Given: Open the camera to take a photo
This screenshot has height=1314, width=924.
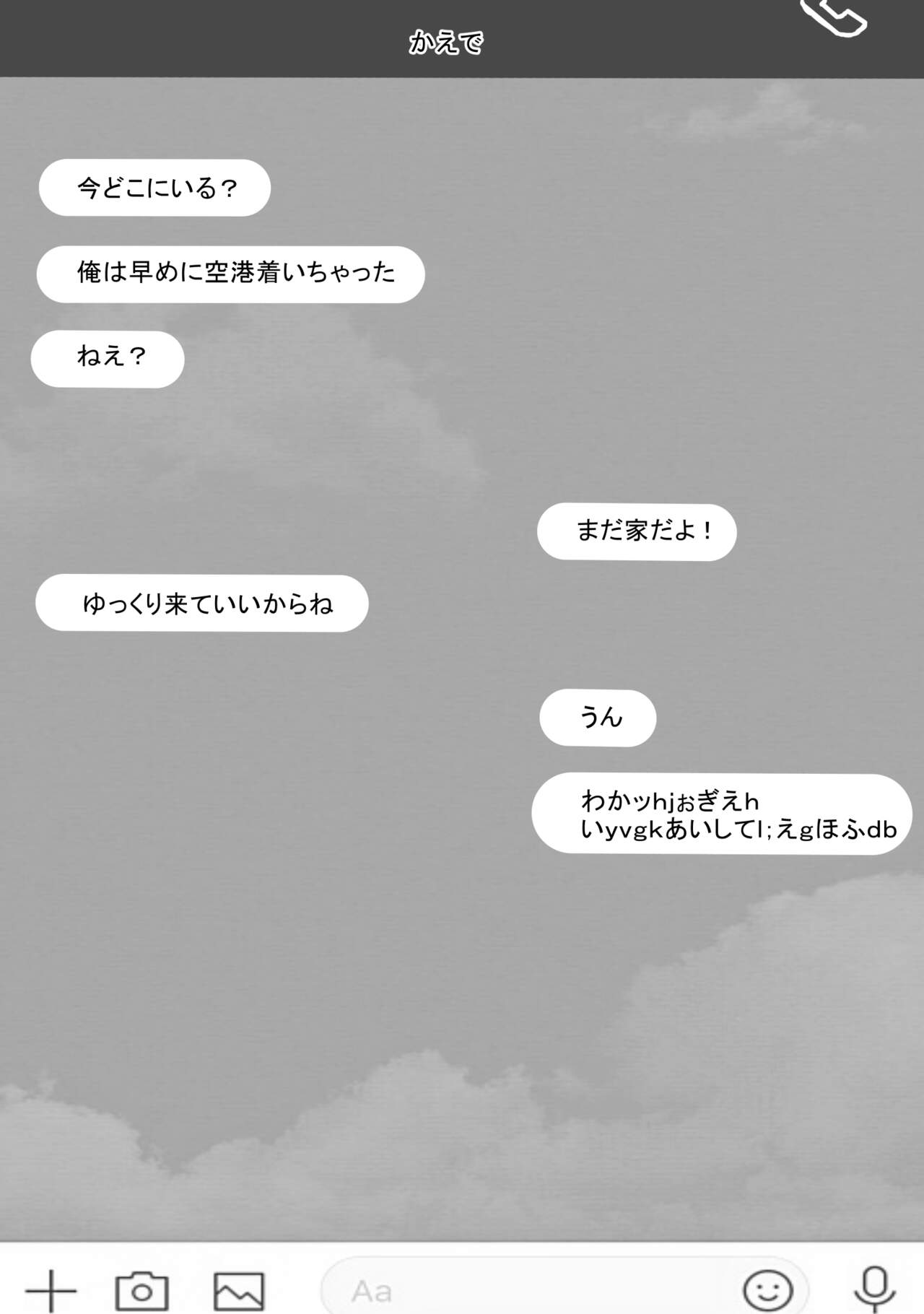Looking at the screenshot, I should point(142,1290).
